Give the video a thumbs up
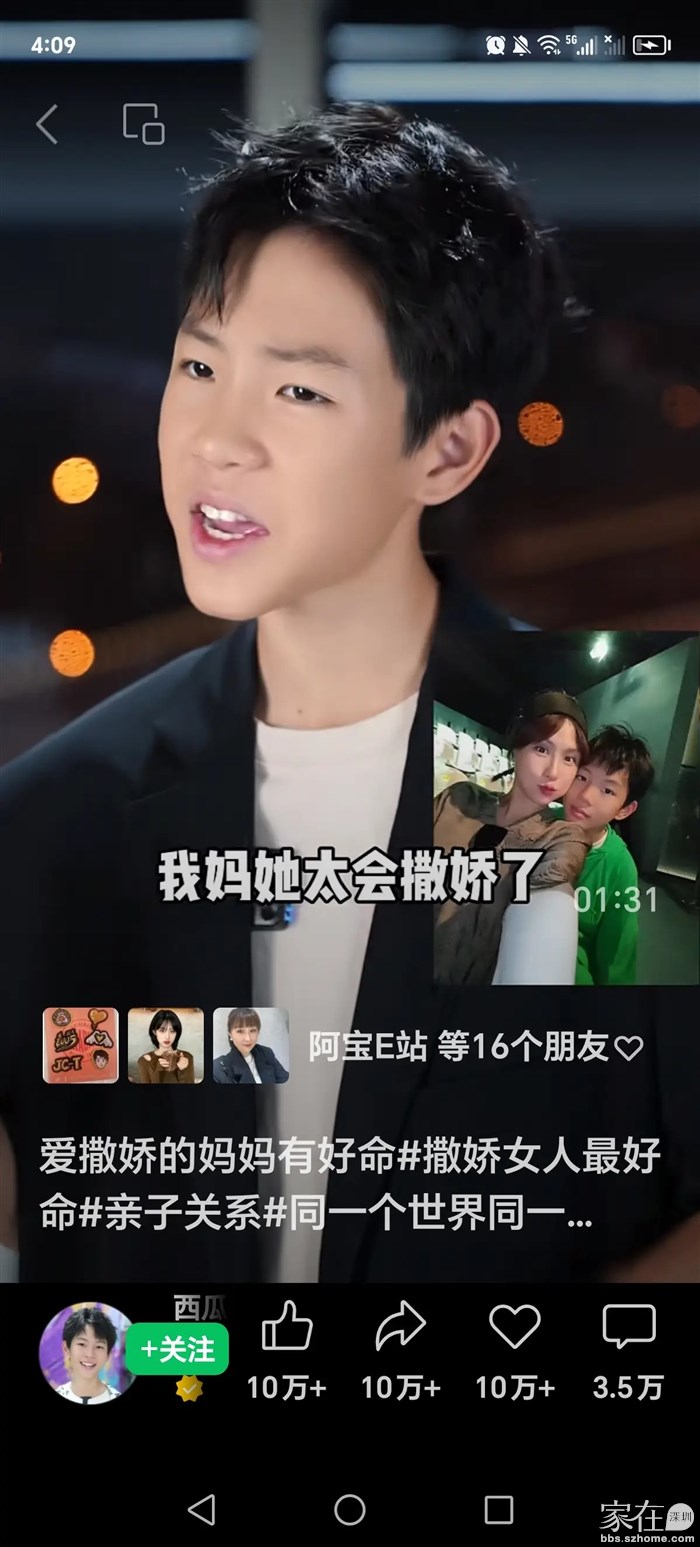 click(287, 1329)
